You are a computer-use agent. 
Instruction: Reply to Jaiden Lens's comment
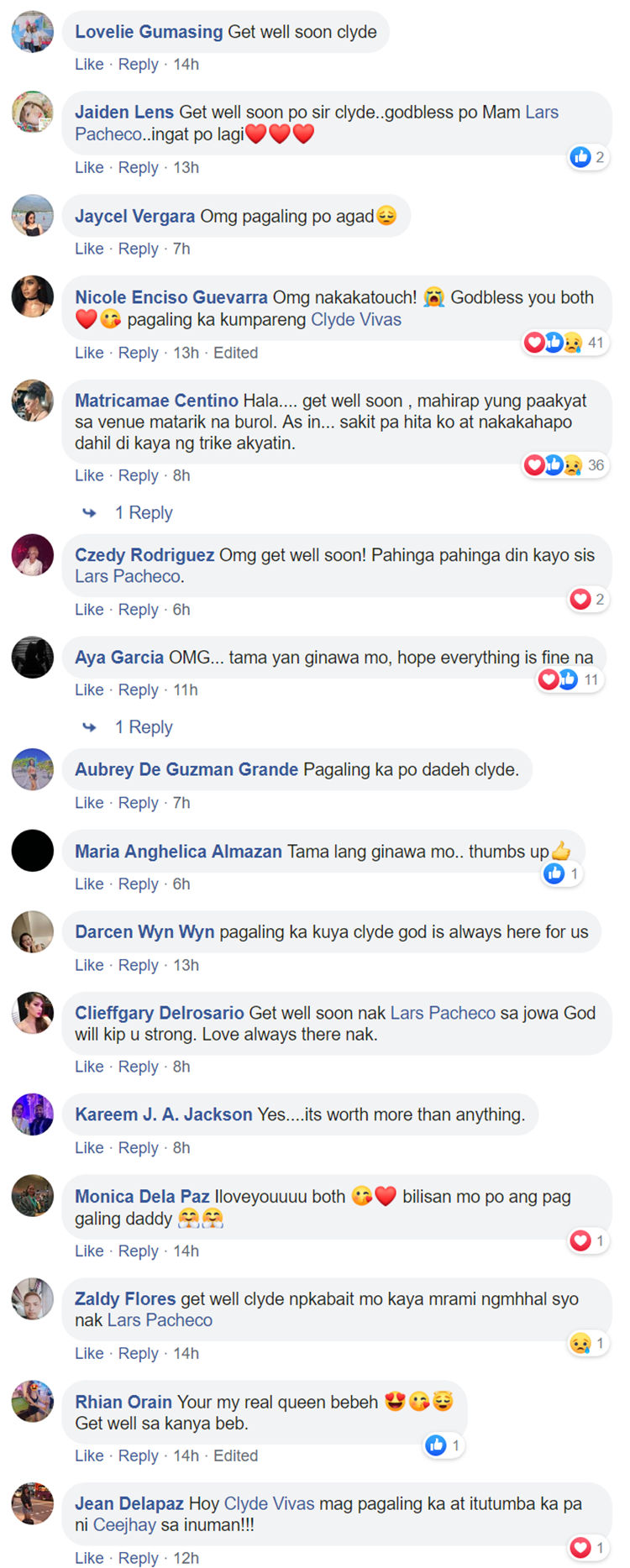coord(138,168)
